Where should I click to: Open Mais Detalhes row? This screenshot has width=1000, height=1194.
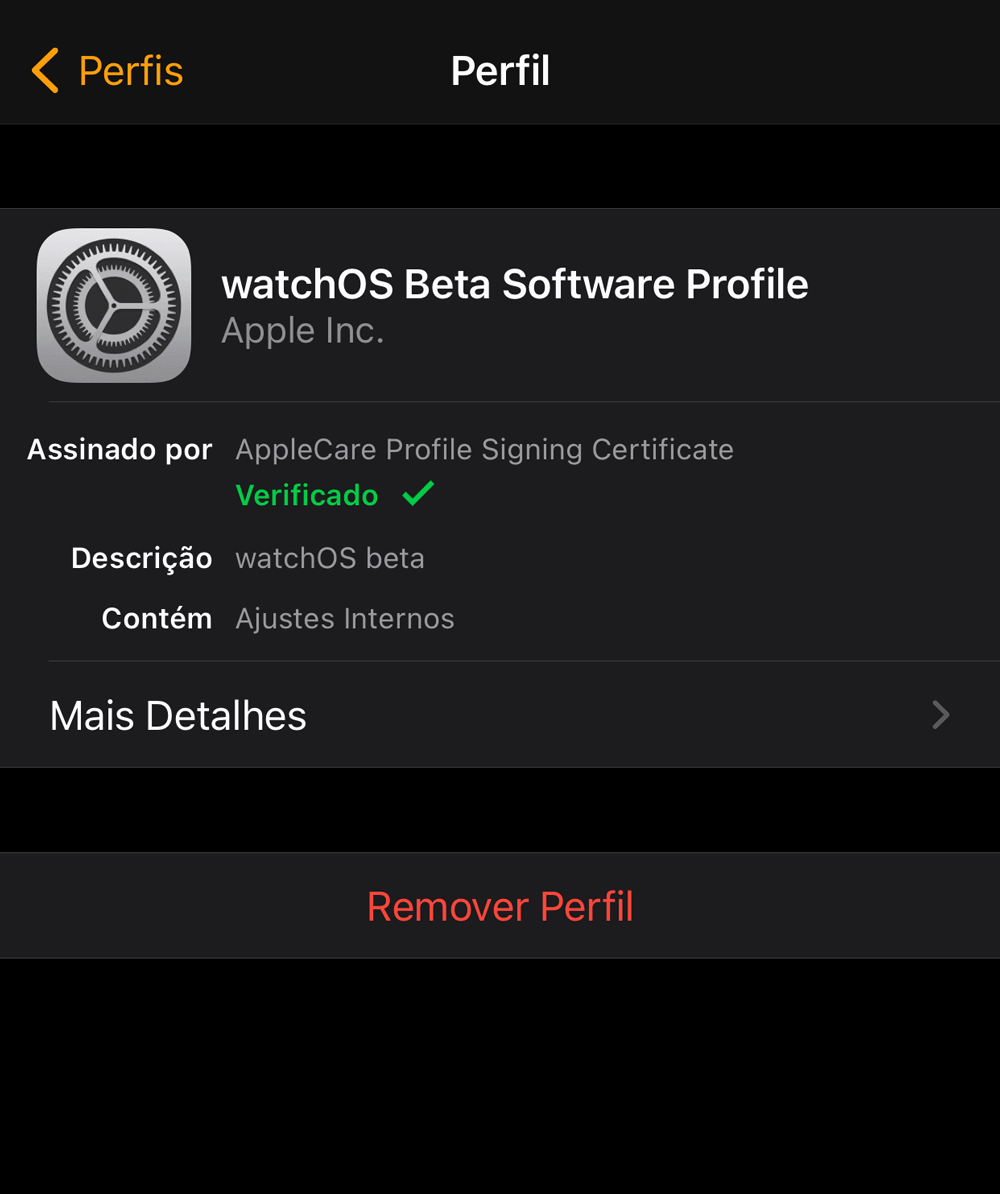(x=500, y=715)
